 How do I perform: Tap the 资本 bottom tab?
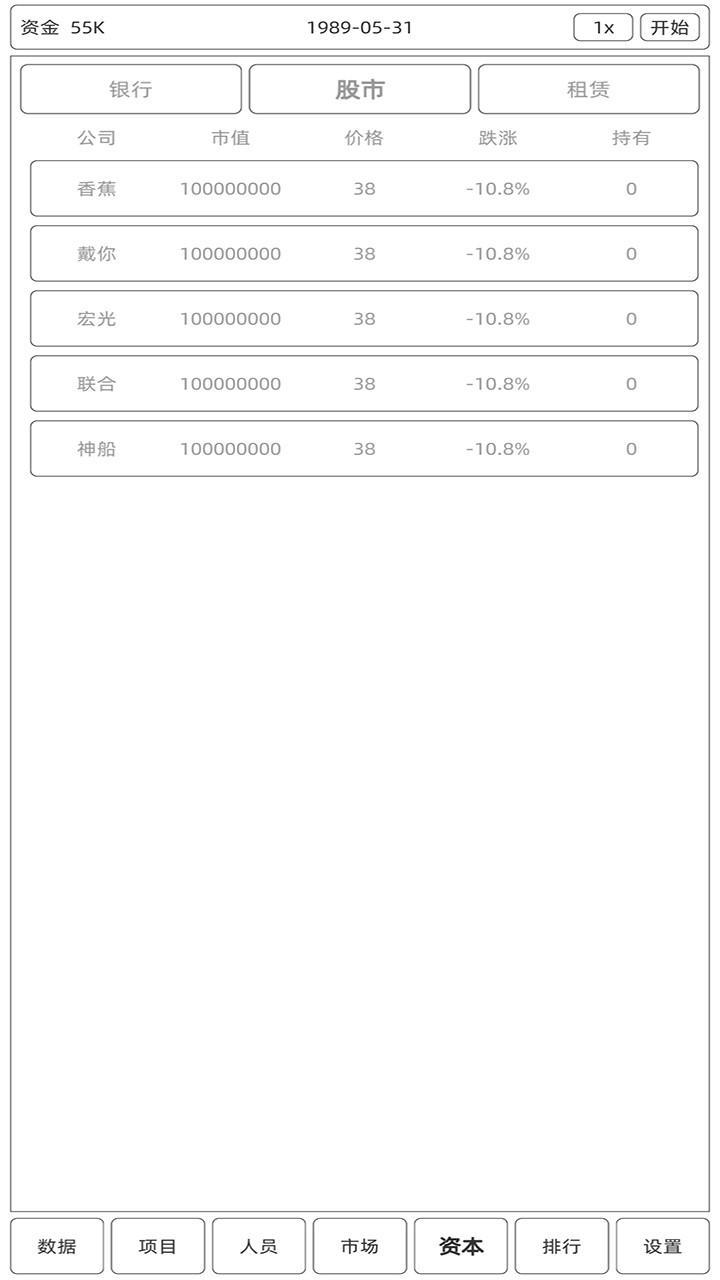click(x=461, y=1246)
